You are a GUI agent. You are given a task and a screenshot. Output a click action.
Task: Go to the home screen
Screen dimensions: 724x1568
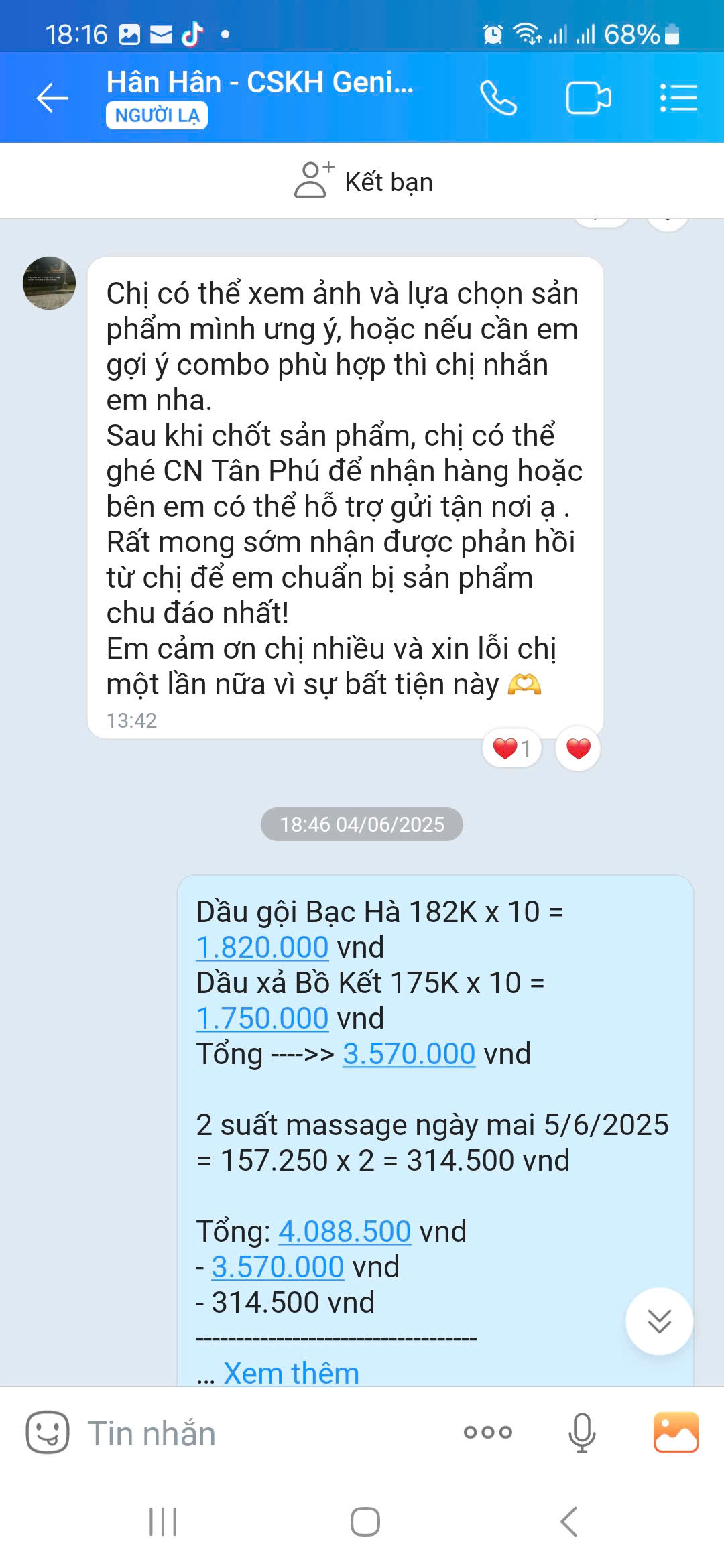coord(365,1522)
